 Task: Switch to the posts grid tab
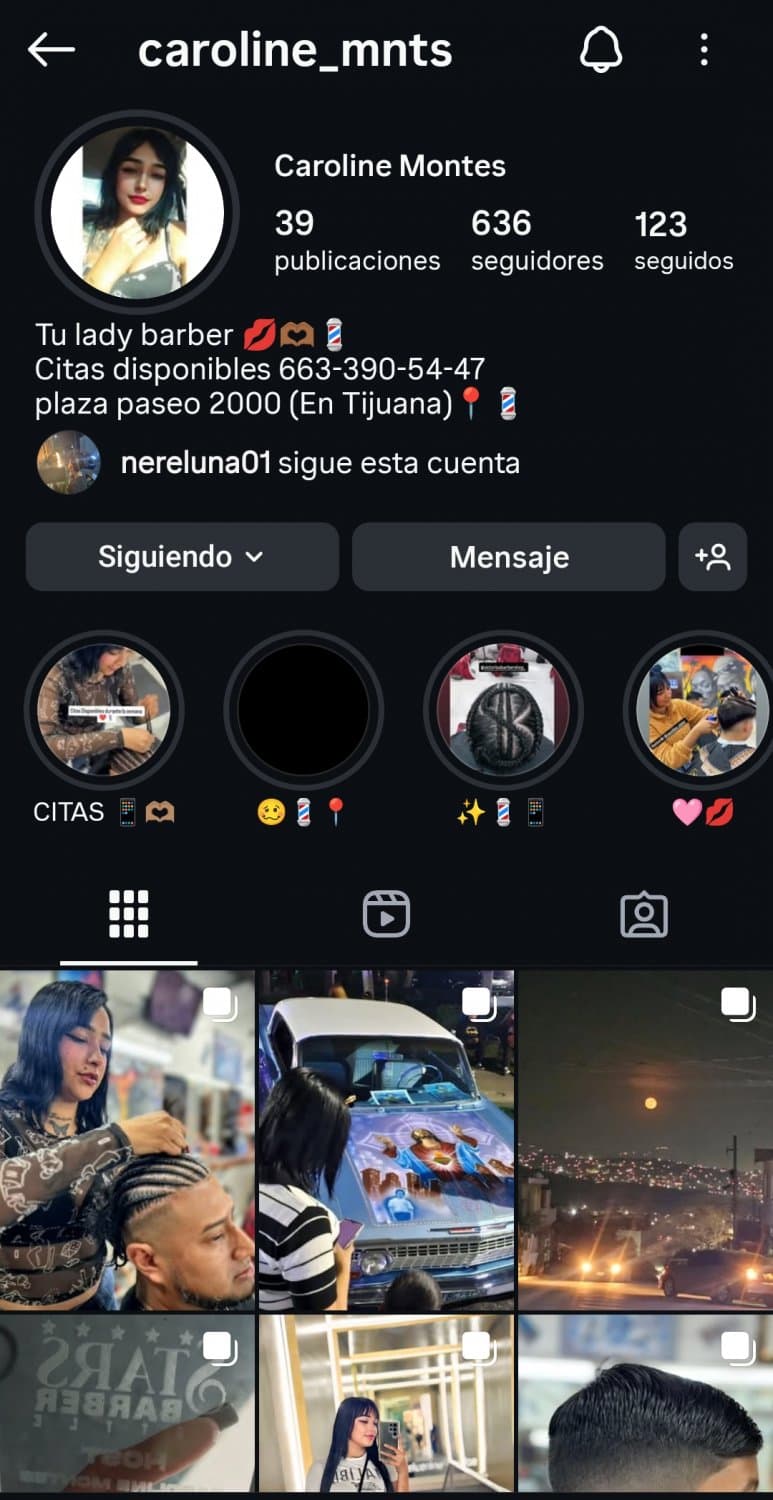tap(129, 914)
